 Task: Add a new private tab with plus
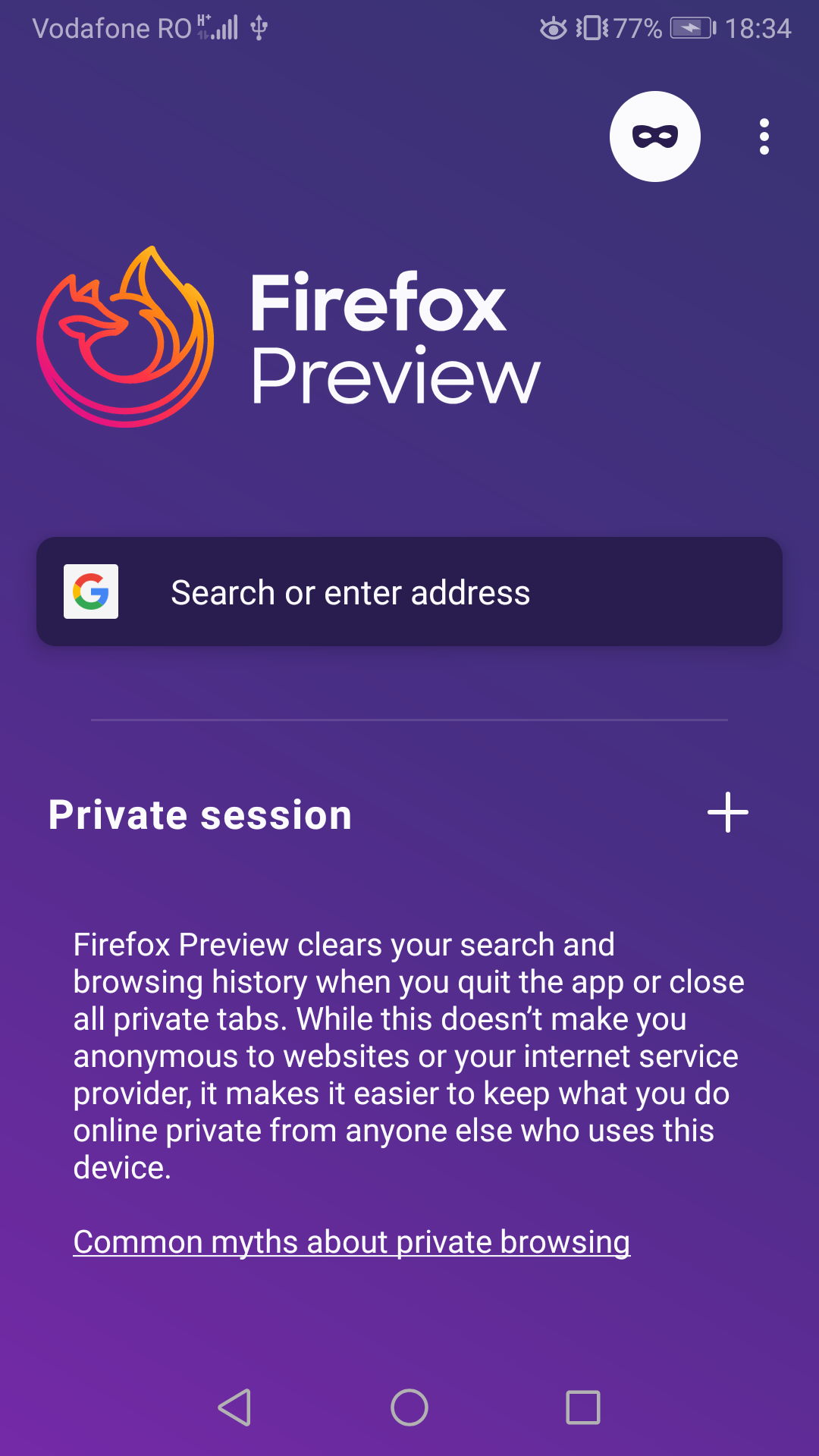pos(728,813)
